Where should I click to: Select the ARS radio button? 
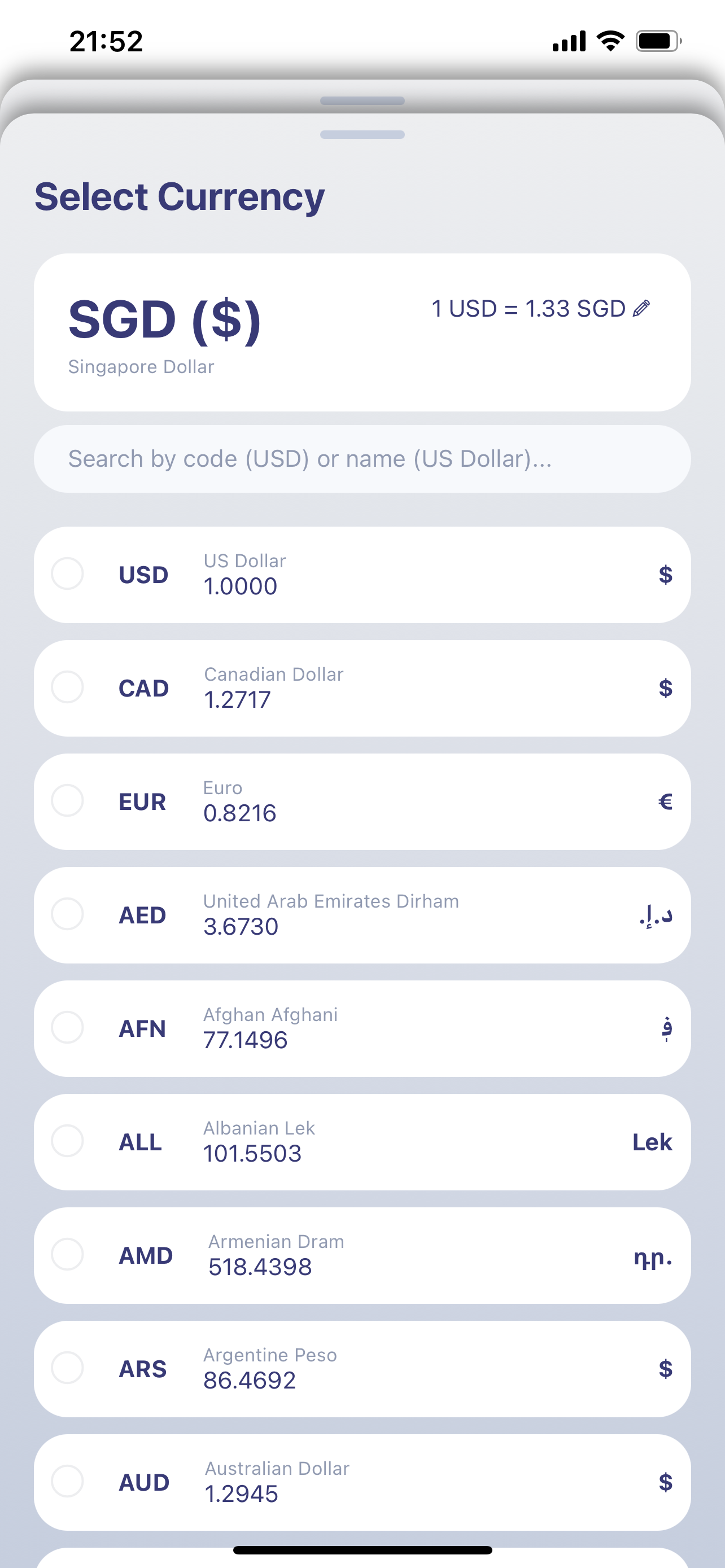[68, 1368]
